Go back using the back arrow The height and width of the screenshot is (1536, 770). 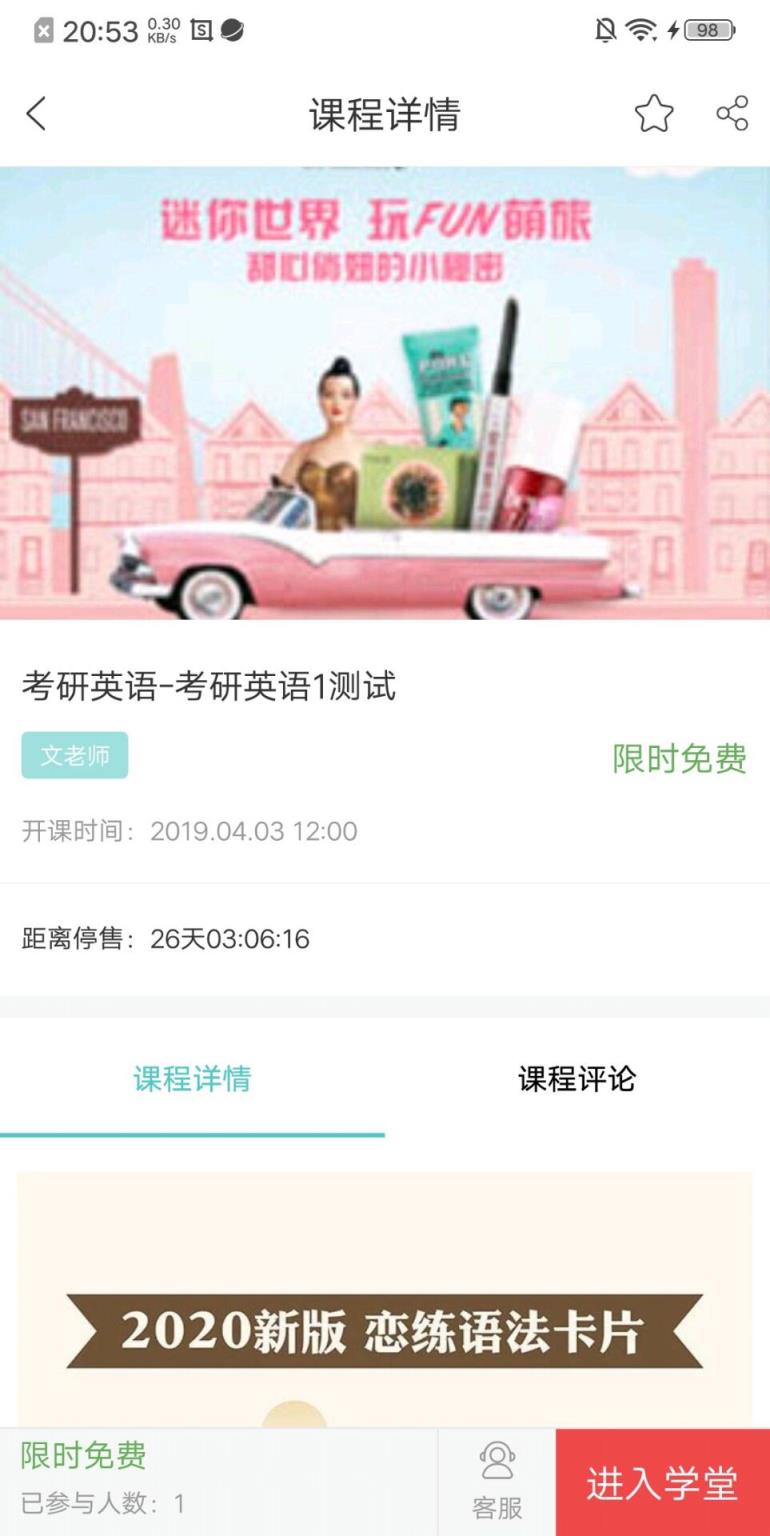(36, 113)
